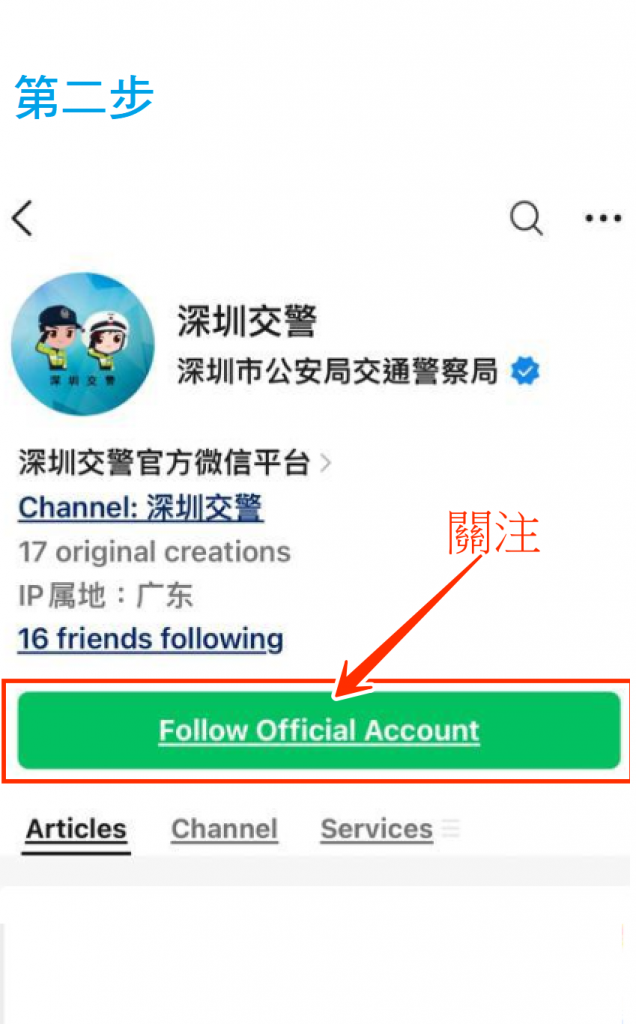Switch to the Articles tab
Viewport: 636px width, 1024px height.
click(x=76, y=829)
